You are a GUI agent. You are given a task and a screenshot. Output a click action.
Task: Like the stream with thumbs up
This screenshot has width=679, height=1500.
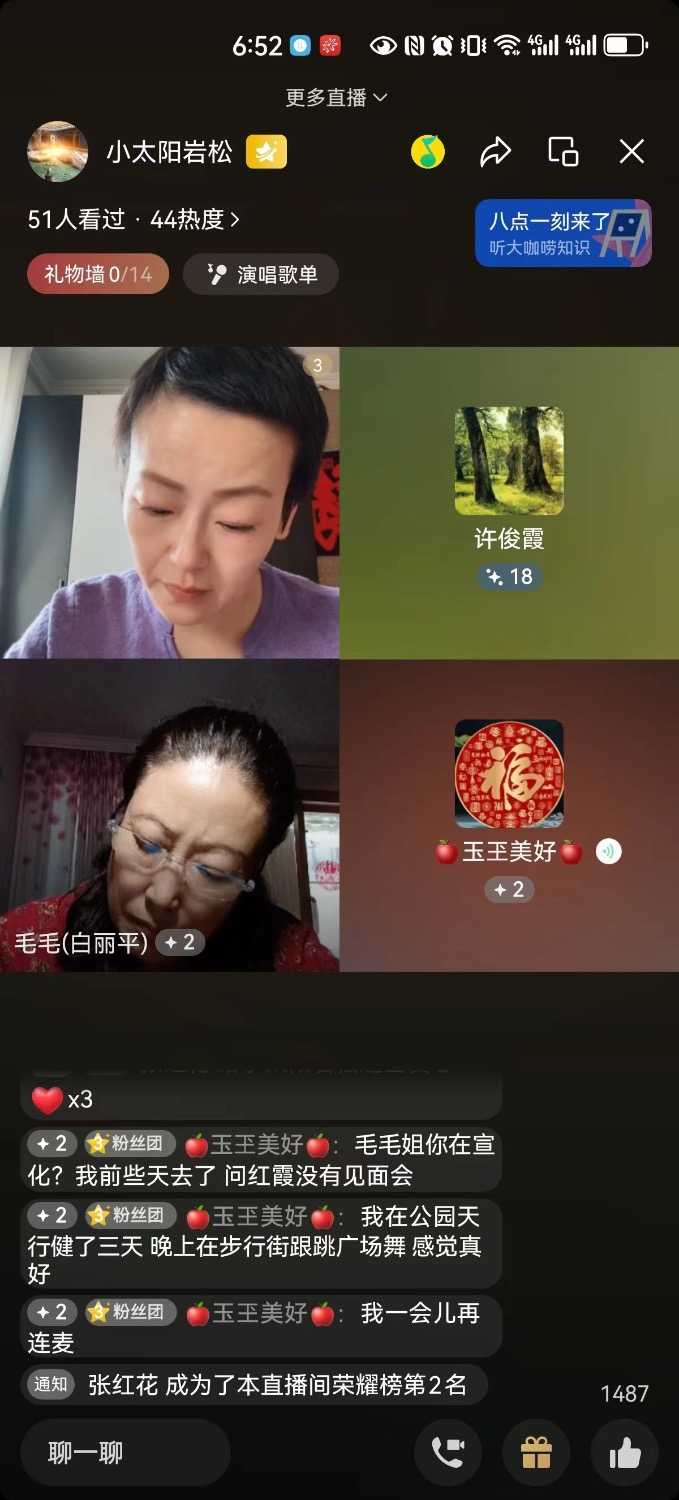pyautogui.click(x=624, y=1453)
